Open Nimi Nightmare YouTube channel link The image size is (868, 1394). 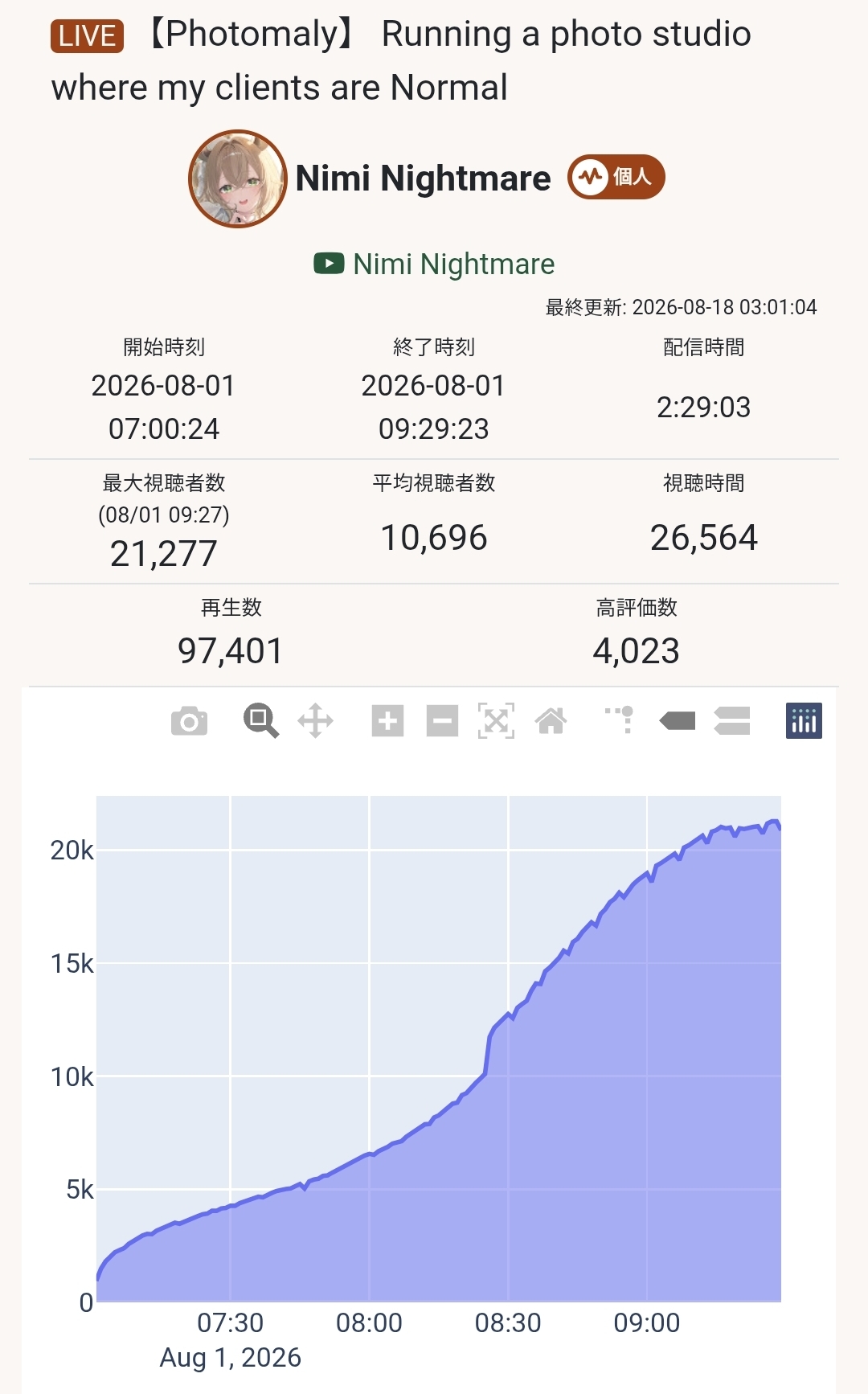click(434, 264)
